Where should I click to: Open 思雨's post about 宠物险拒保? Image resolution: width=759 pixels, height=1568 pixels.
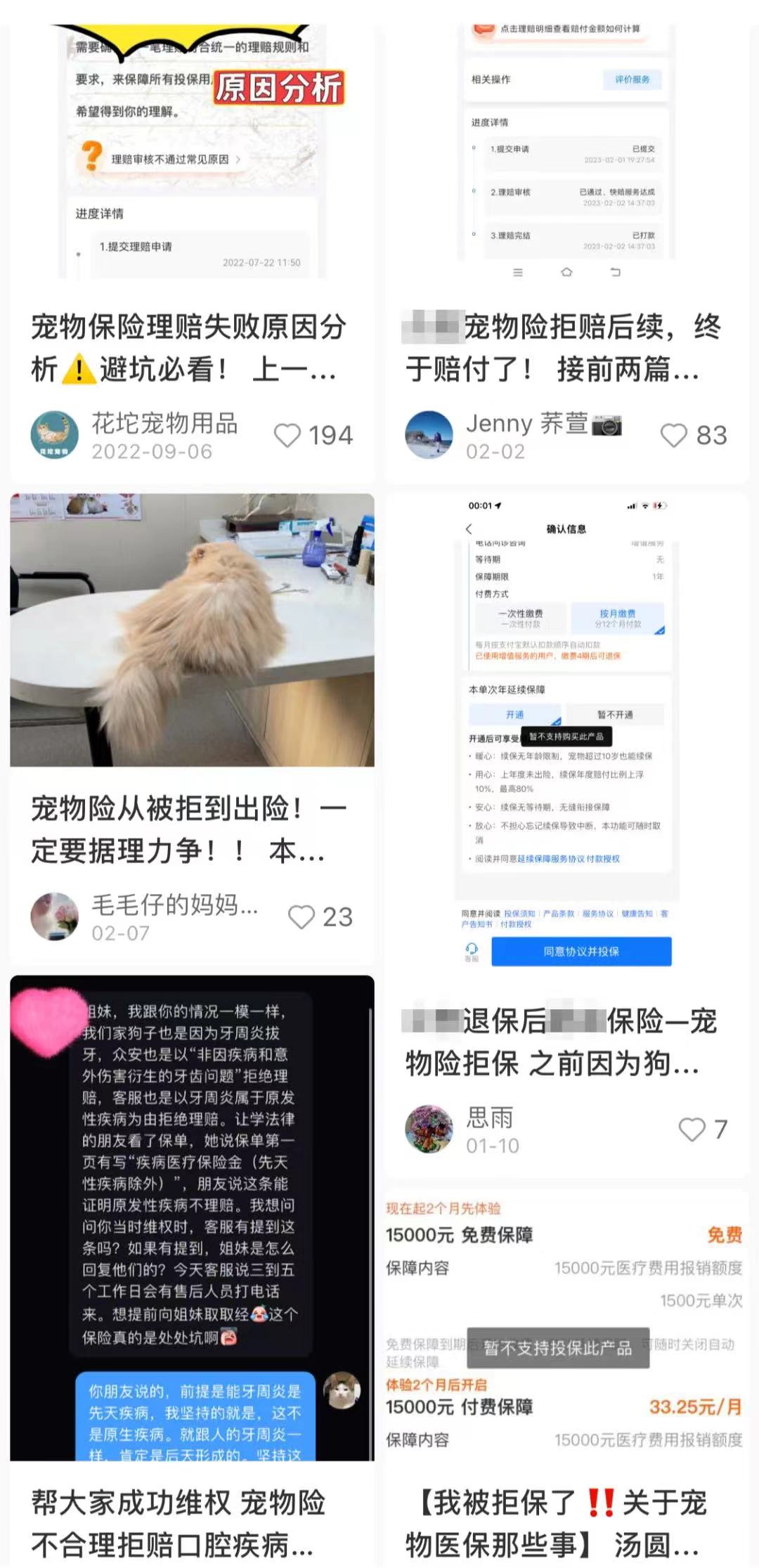coord(562,1042)
